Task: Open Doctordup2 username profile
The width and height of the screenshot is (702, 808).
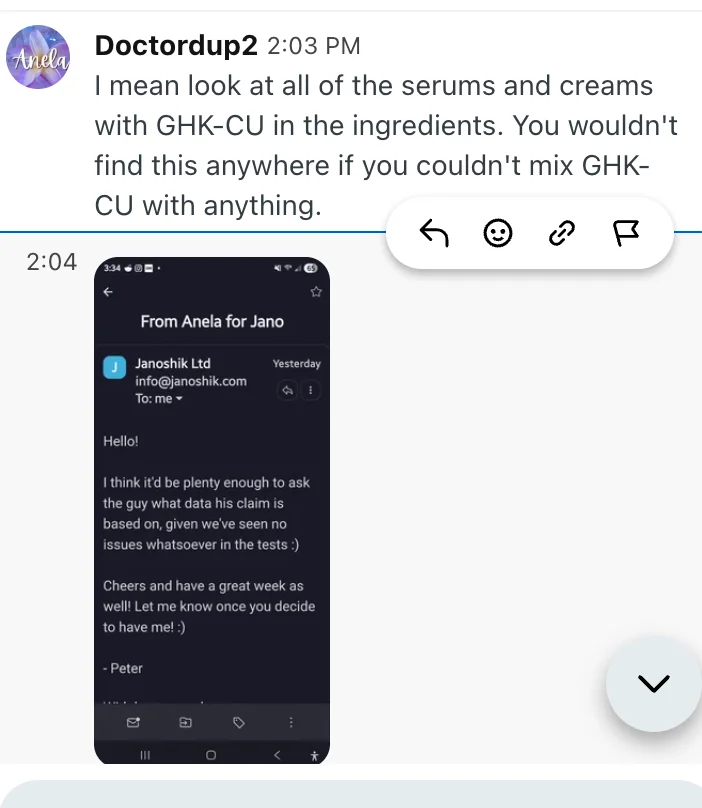Action: click(x=176, y=45)
